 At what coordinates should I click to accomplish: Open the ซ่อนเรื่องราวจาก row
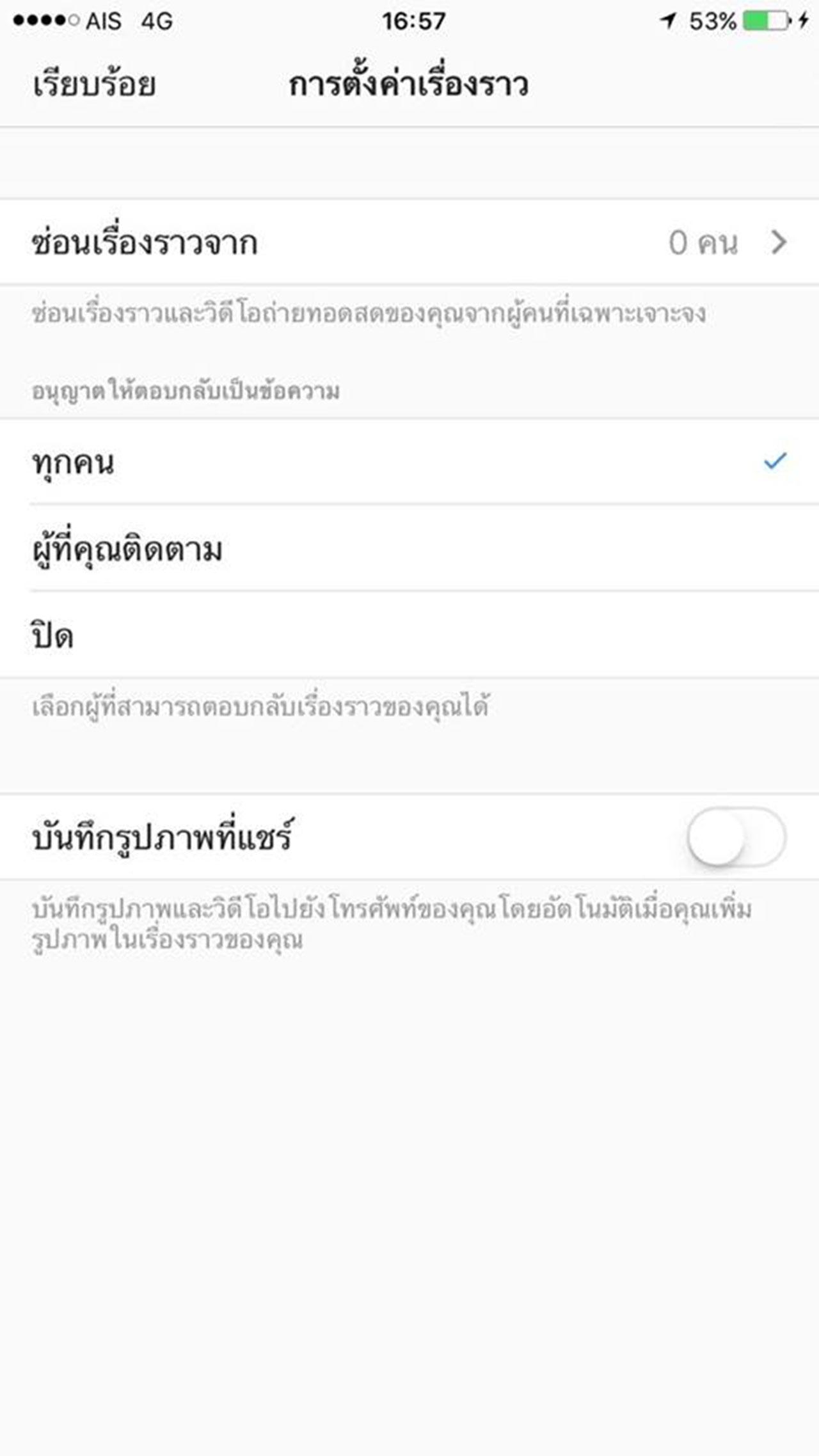[409, 242]
